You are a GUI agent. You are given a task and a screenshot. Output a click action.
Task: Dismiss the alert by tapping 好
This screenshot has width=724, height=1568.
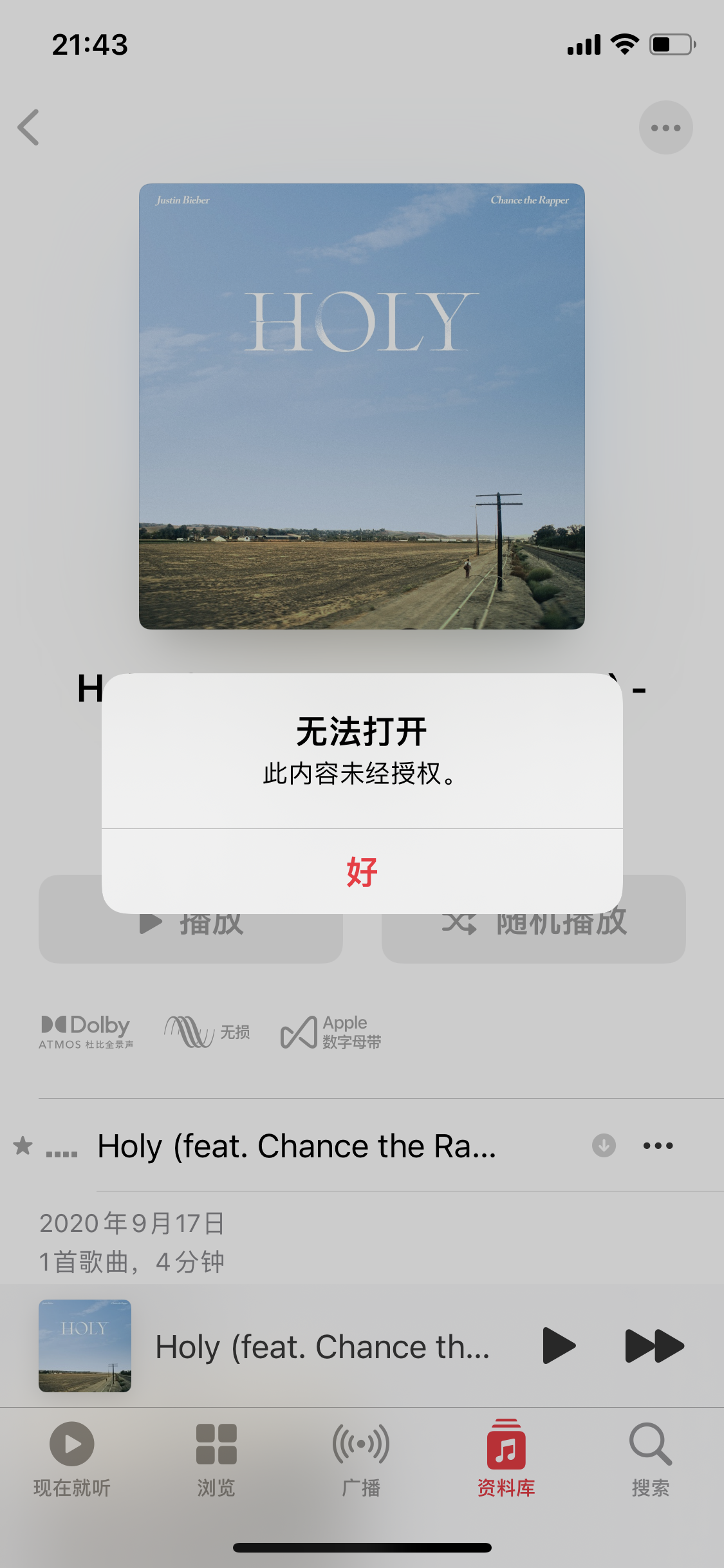pyautogui.click(x=362, y=872)
